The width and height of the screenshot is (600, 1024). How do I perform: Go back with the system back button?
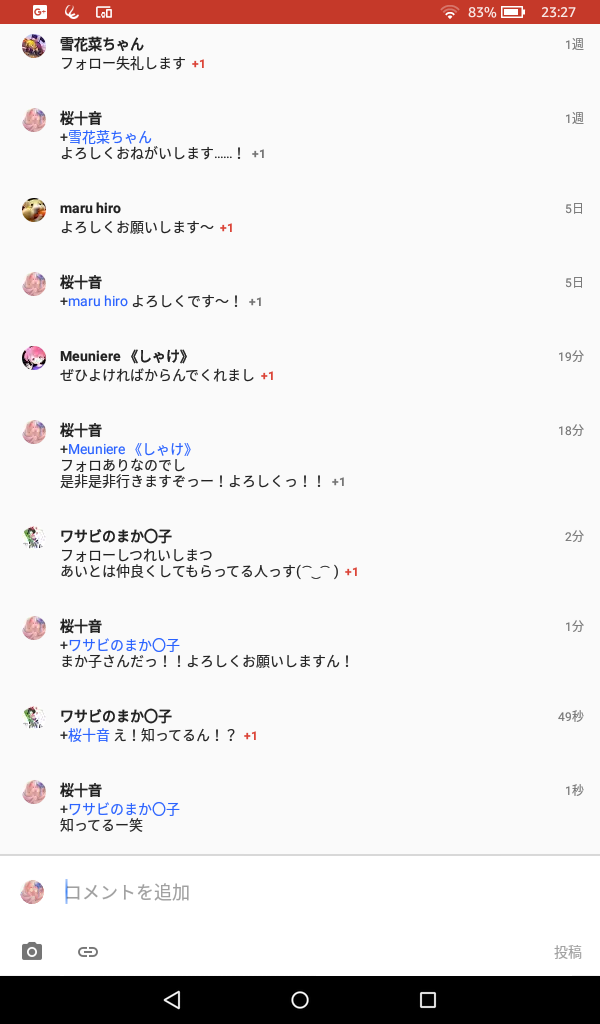point(172,1000)
